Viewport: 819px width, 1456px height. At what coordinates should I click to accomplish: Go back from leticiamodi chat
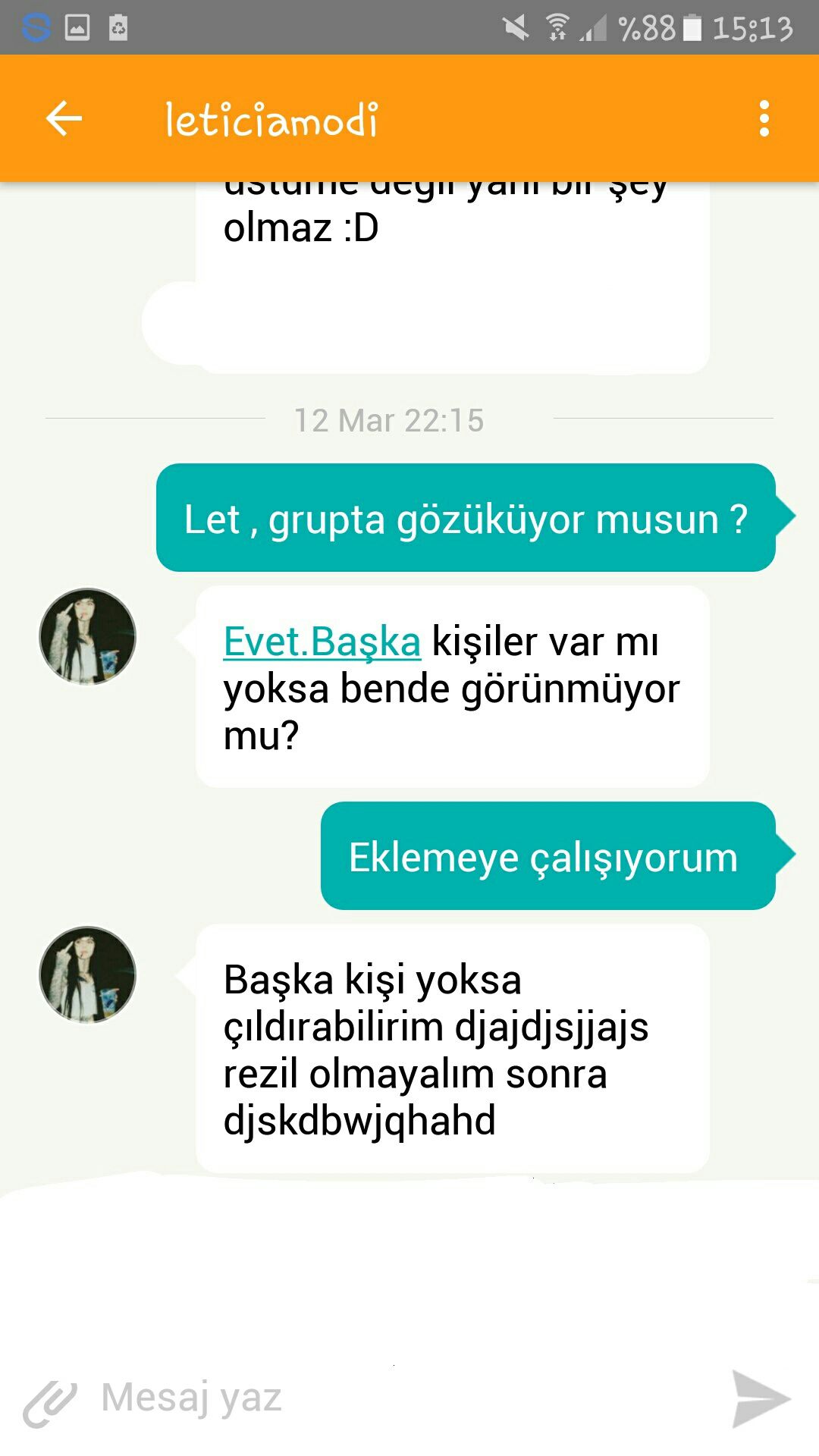[x=64, y=118]
